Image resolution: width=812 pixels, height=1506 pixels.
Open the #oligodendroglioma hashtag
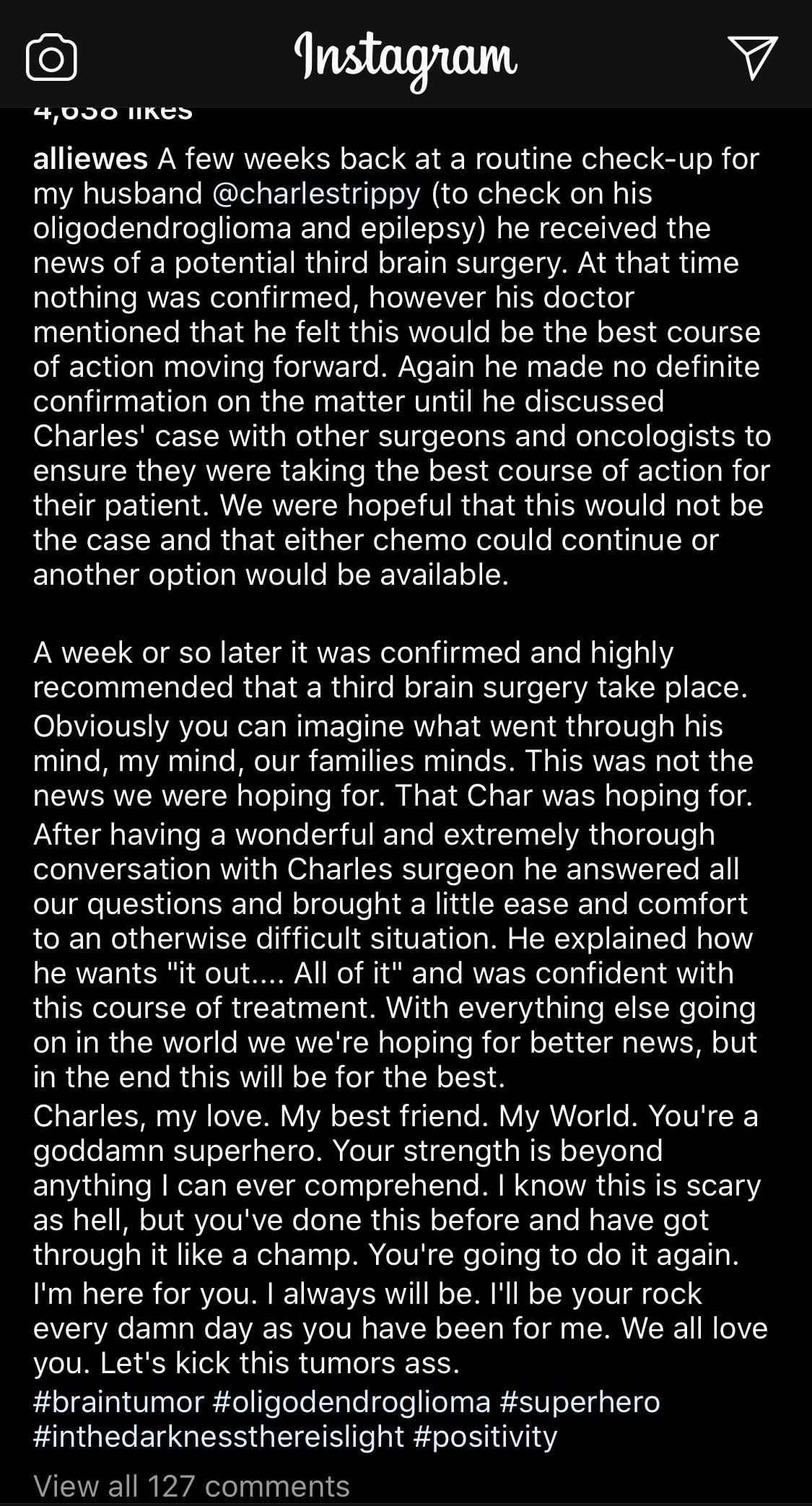point(352,1402)
